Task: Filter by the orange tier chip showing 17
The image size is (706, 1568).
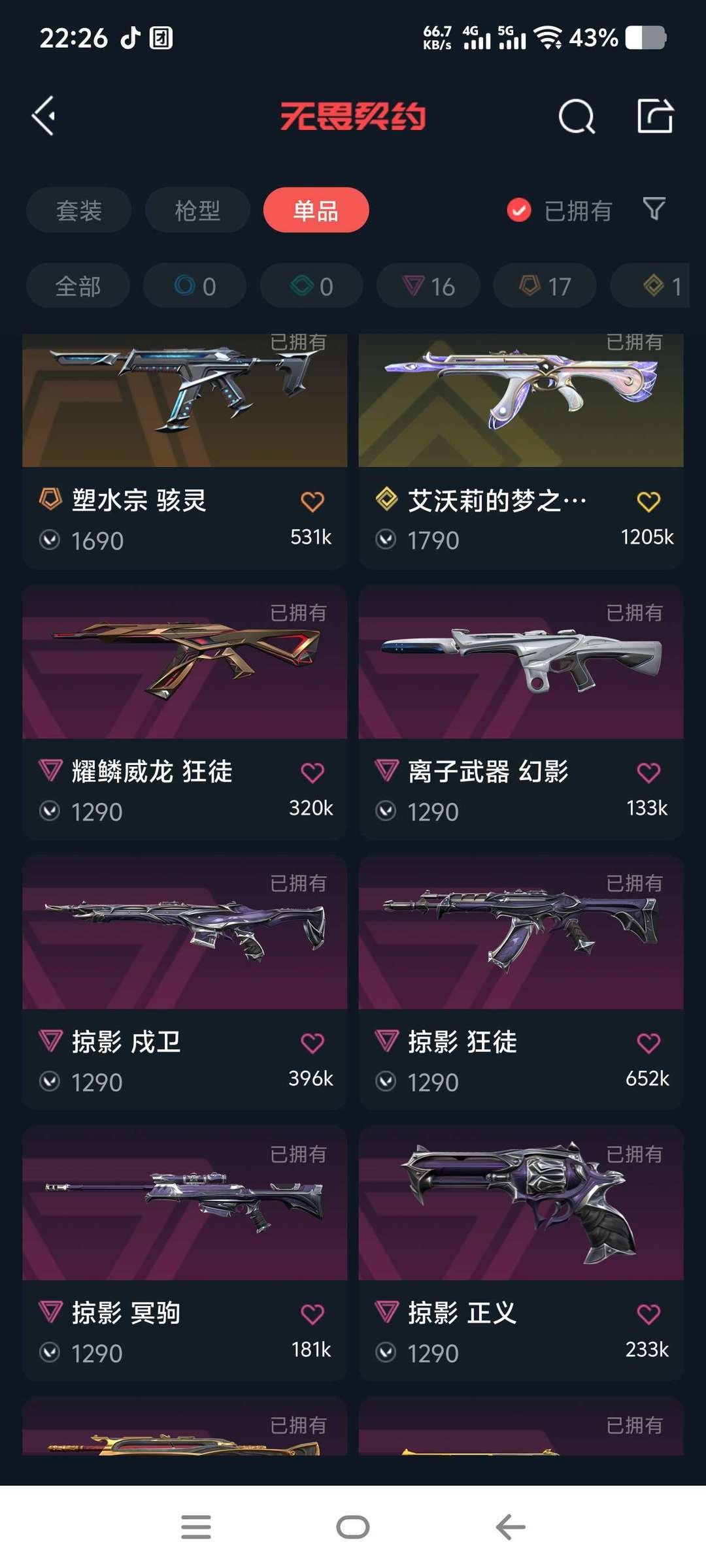Action: (545, 286)
